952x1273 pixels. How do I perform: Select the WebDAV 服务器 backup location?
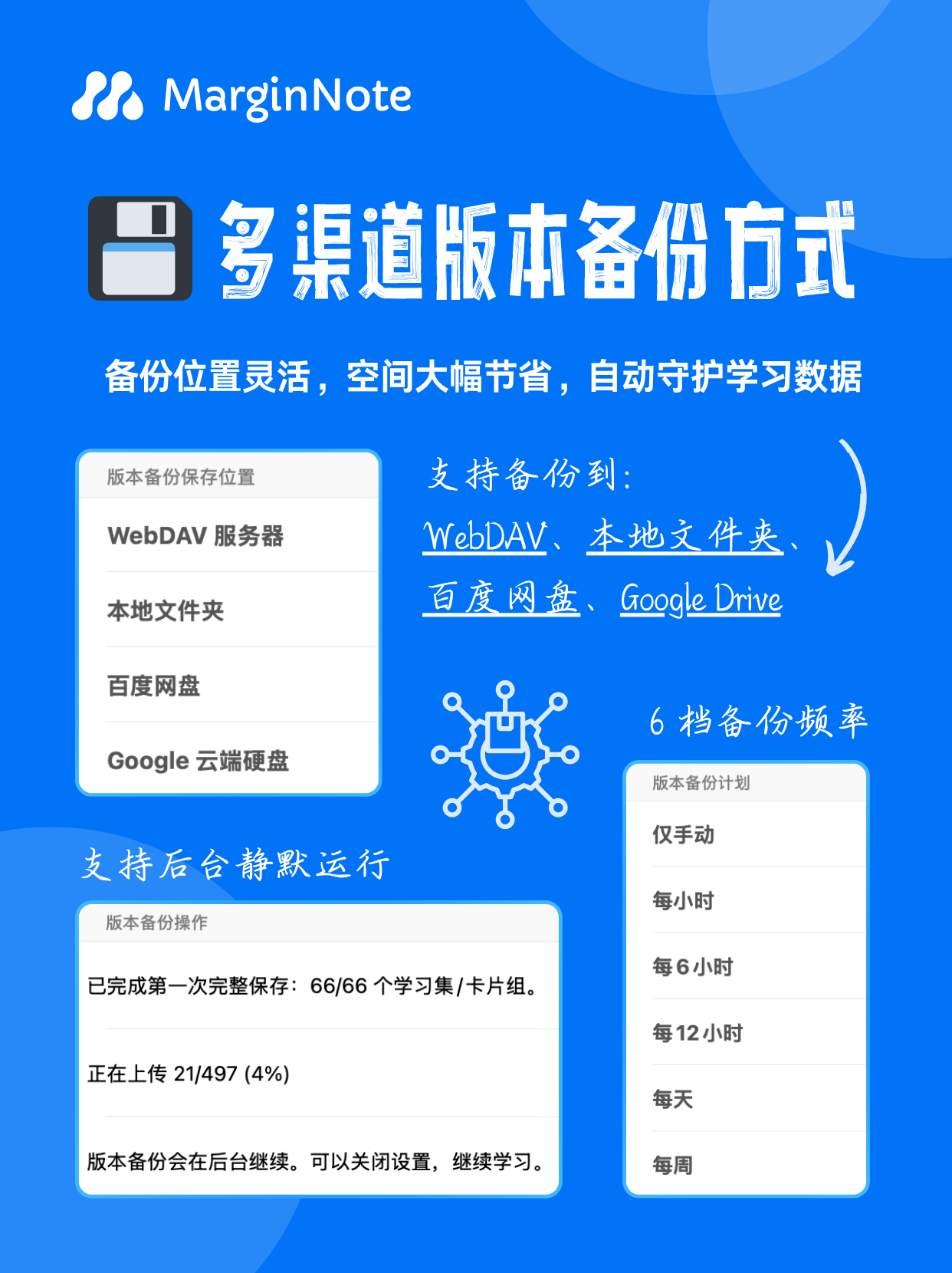tap(199, 535)
